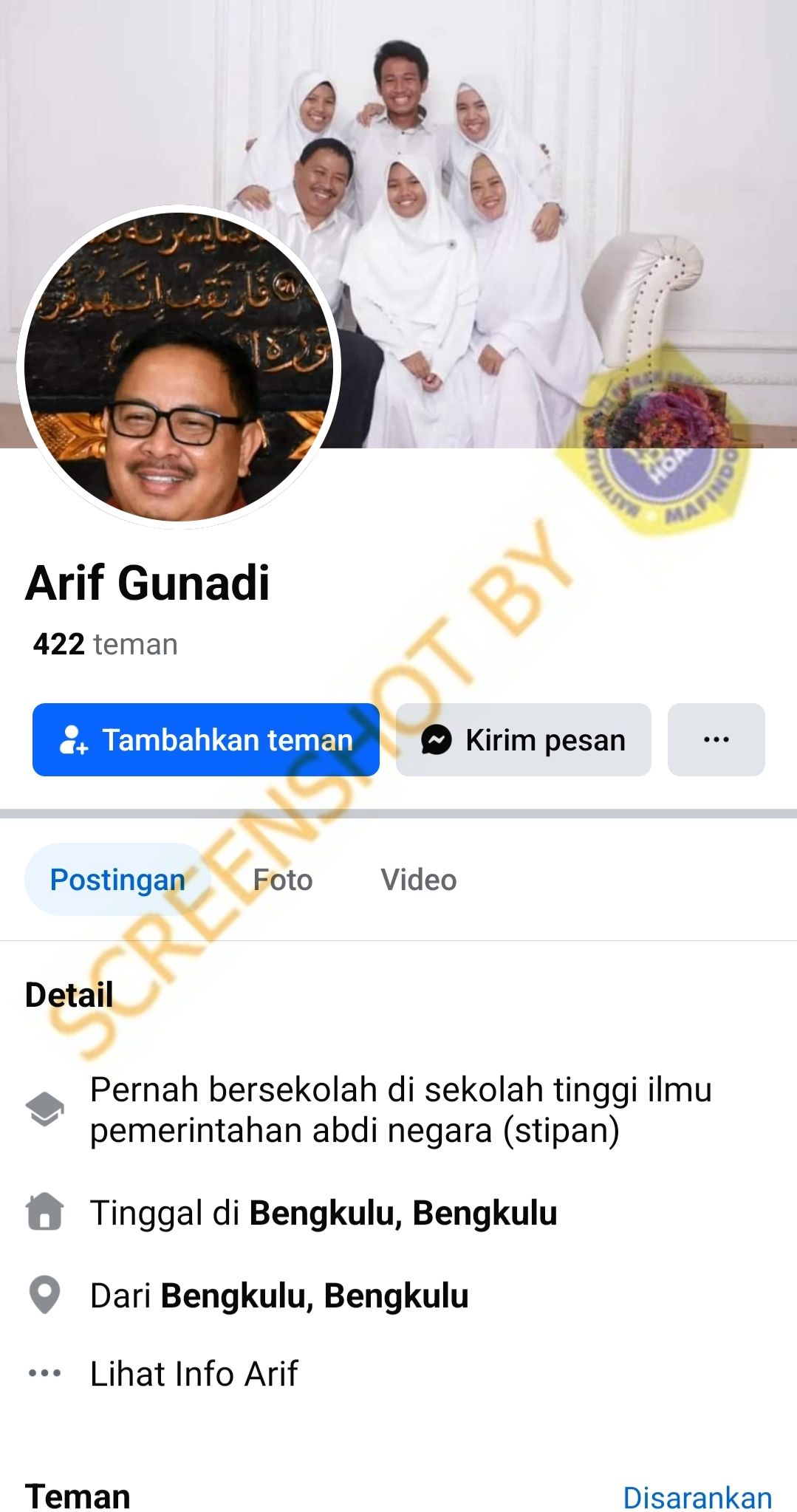Tap the Disarankan link
The width and height of the screenshot is (797, 1512).
tap(697, 1497)
